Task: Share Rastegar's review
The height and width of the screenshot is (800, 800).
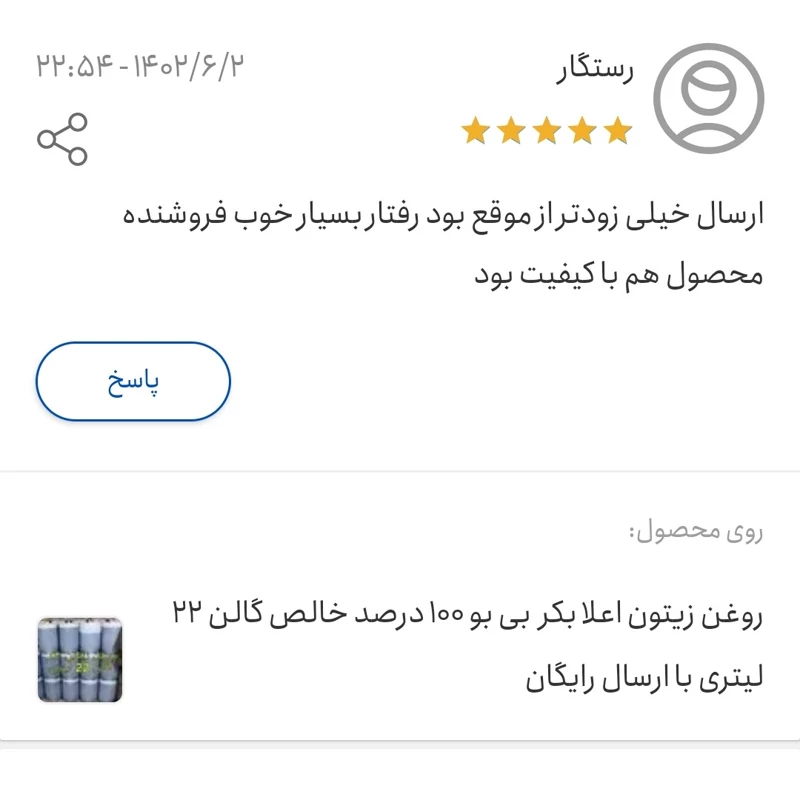Action: (62, 139)
